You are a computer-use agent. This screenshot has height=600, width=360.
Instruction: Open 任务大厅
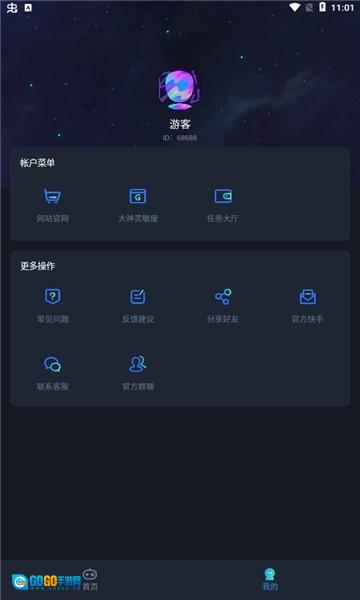point(223,206)
